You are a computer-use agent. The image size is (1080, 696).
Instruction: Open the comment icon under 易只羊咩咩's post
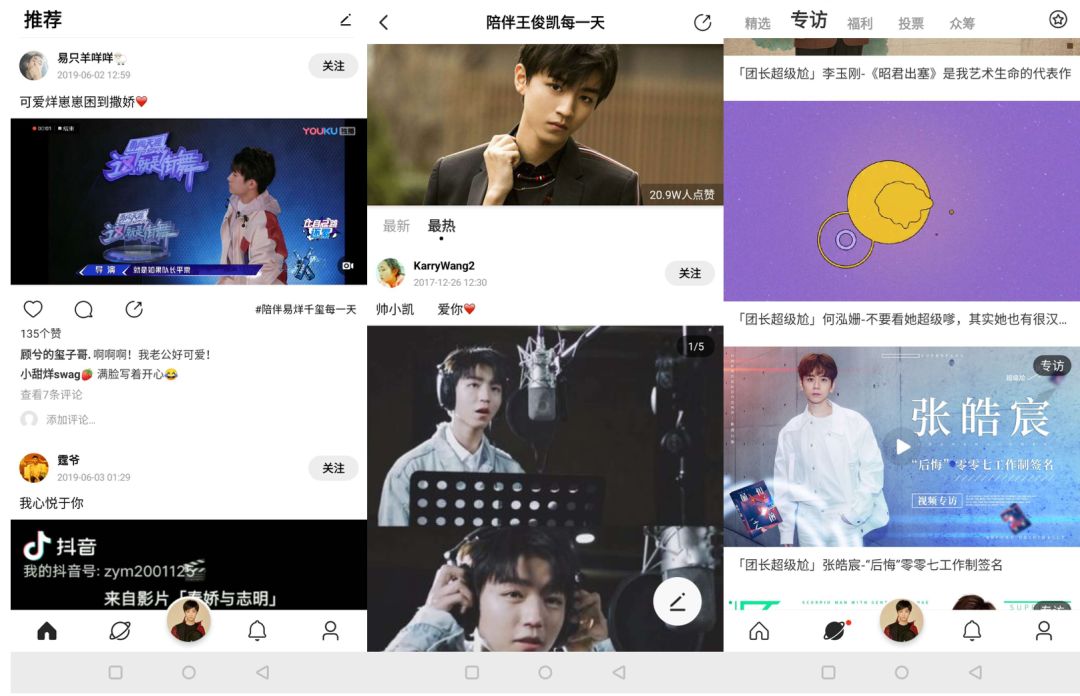tap(83, 309)
